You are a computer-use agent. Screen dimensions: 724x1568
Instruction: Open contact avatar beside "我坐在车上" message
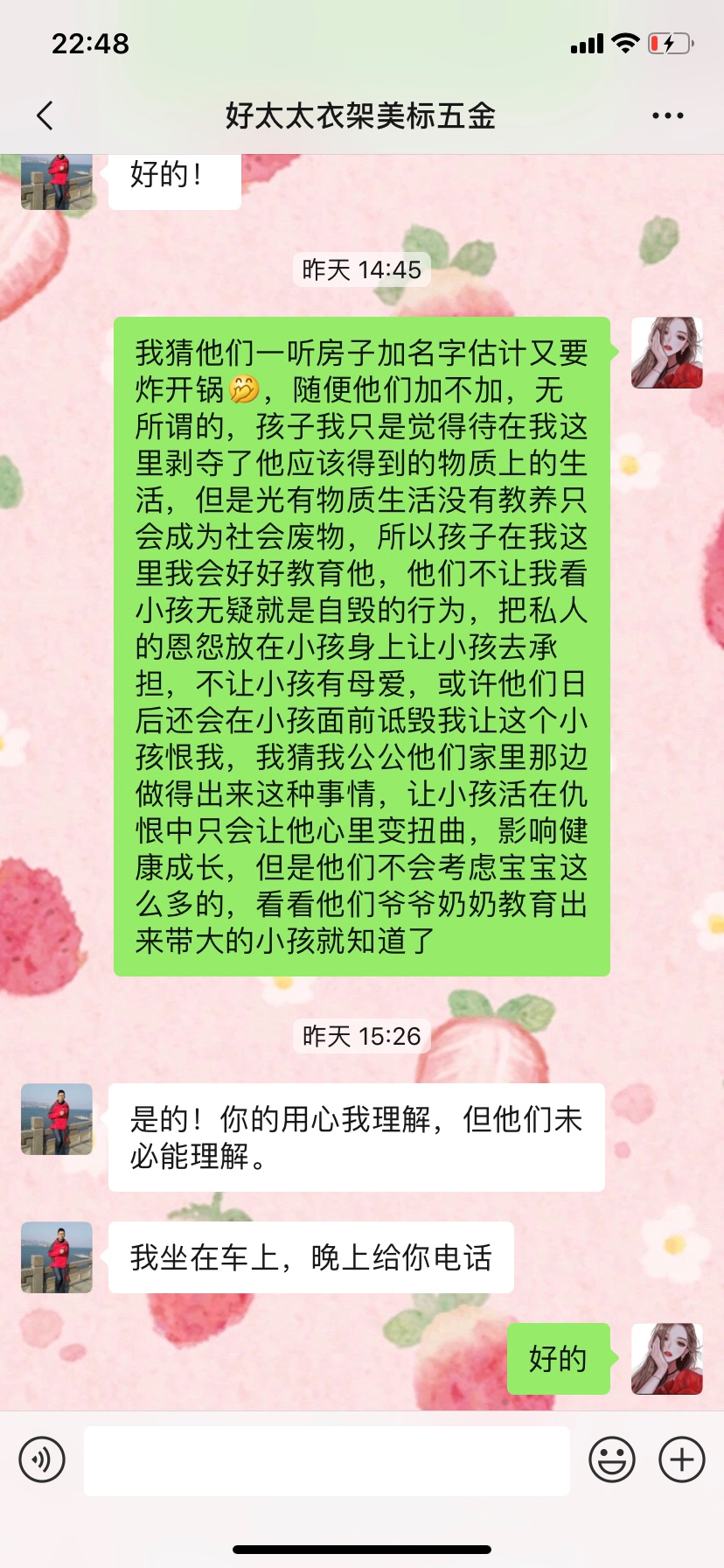tap(57, 1257)
